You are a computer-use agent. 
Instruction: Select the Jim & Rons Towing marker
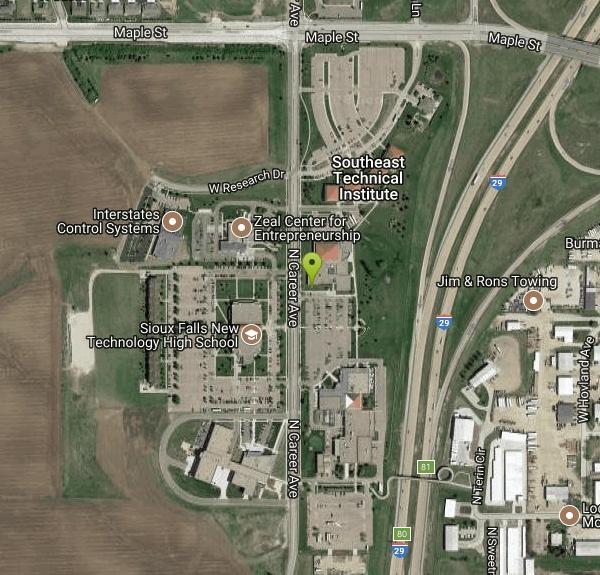pos(534,300)
